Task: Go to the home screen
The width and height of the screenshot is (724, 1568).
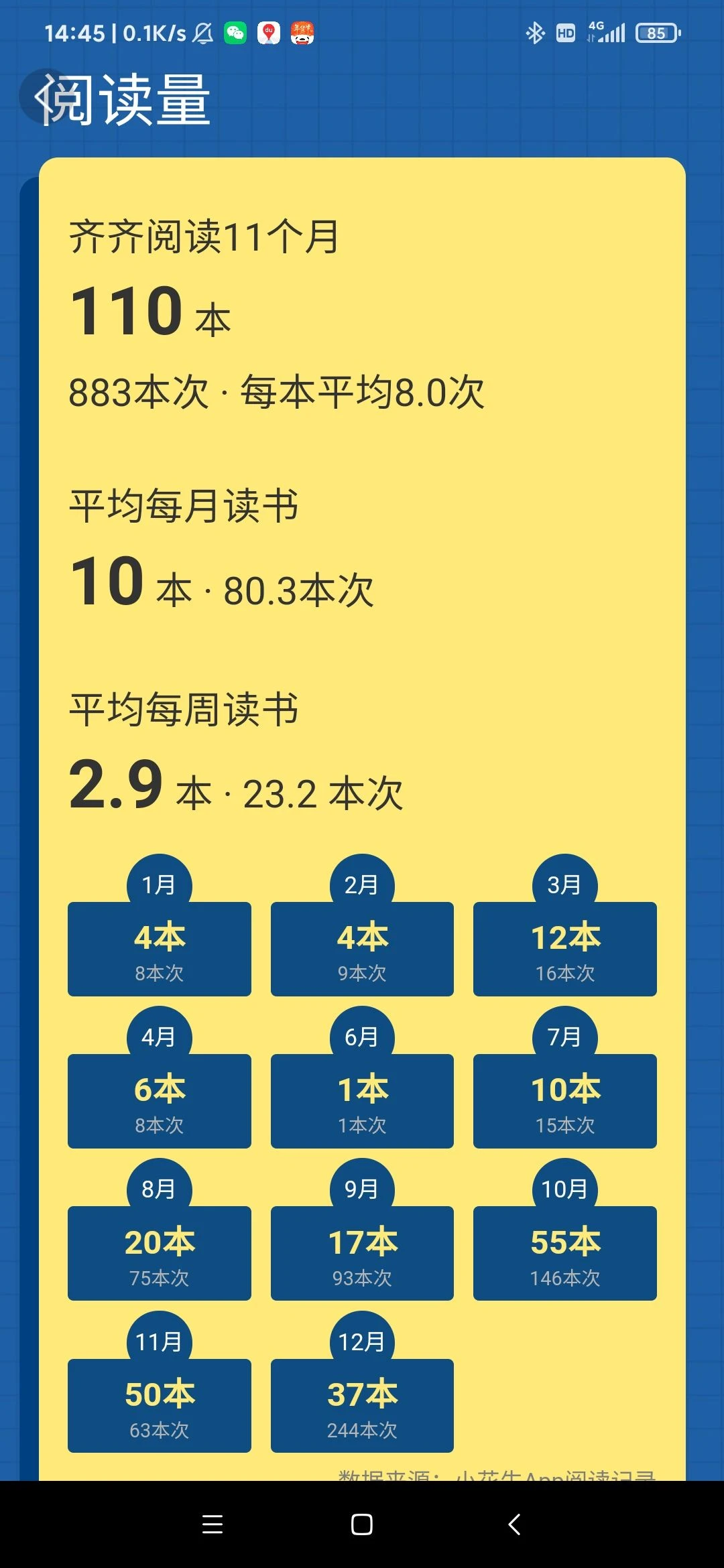Action: pyautogui.click(x=362, y=1524)
